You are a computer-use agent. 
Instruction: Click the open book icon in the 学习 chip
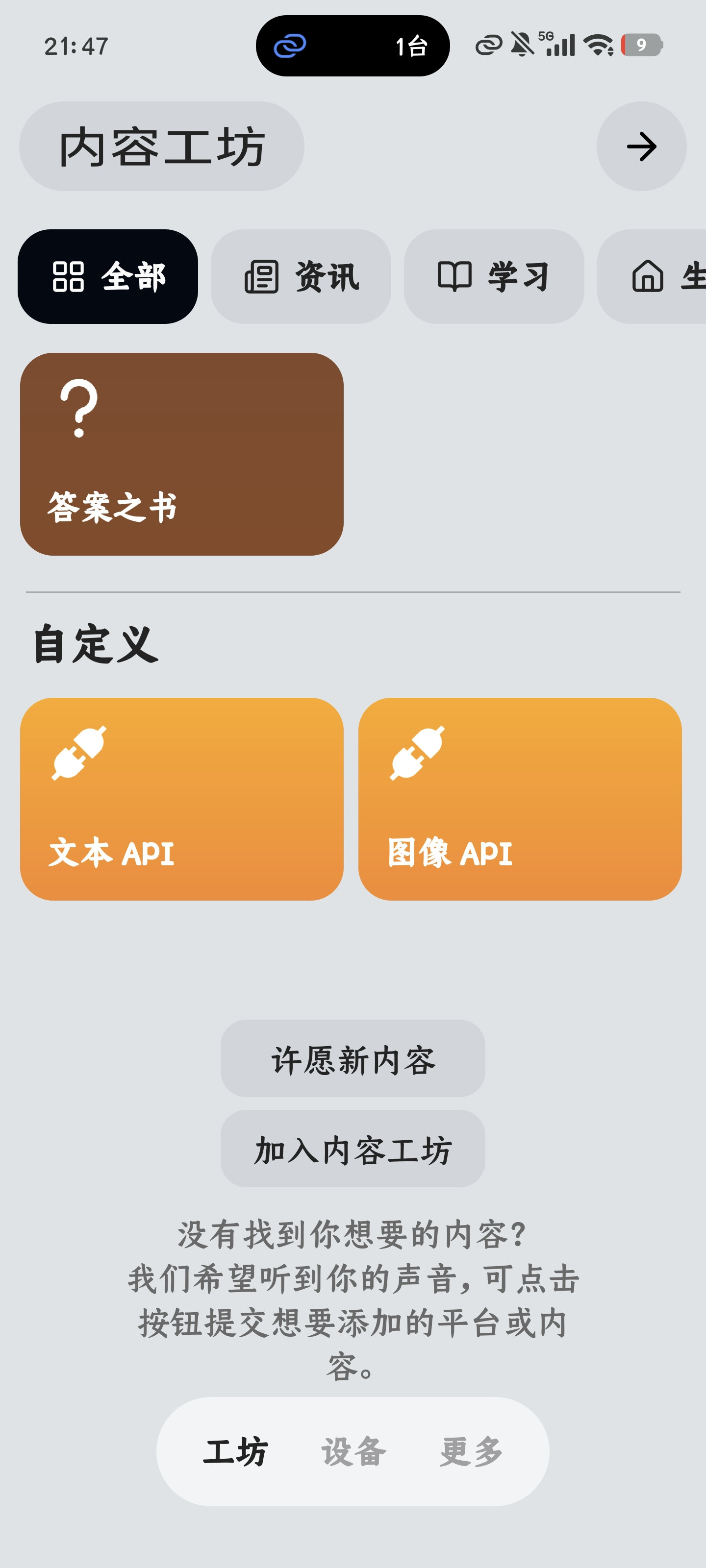coord(455,277)
